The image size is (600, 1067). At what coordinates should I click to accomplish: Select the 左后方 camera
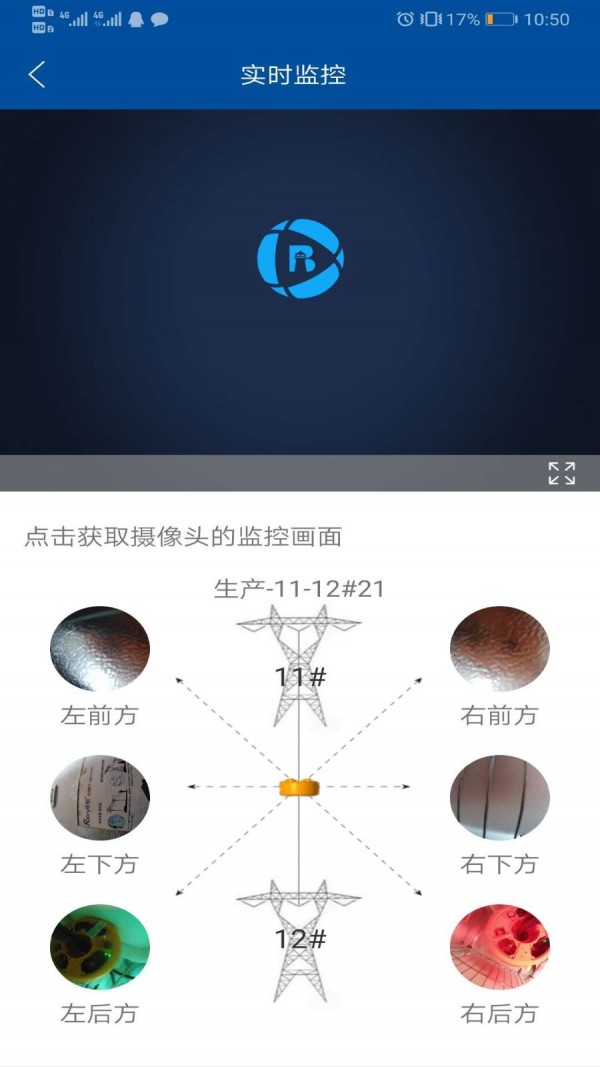coord(100,946)
